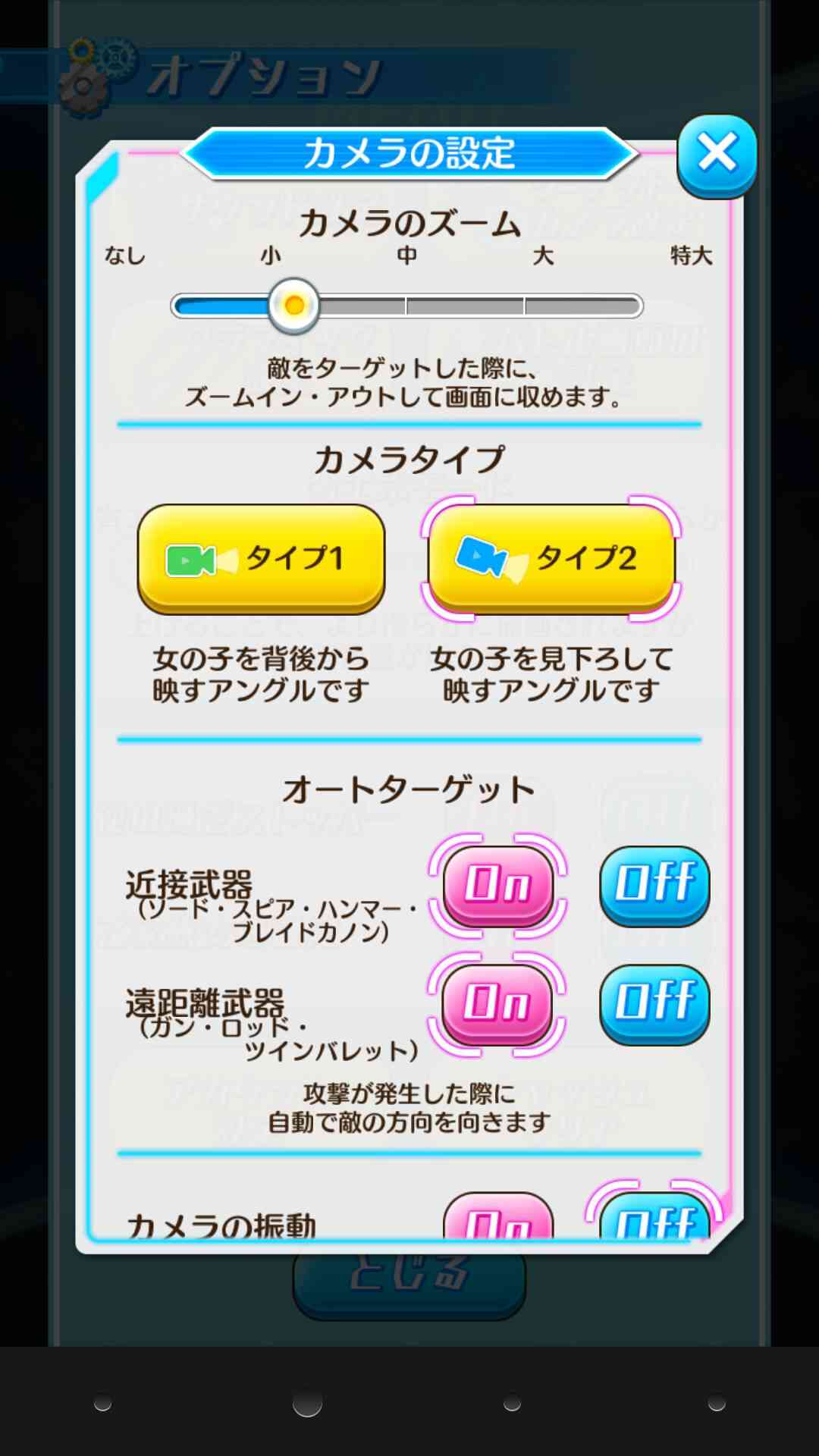Viewport: 819px width, 1456px height.
Task: Tap the camera zoom slider handle
Action: [294, 306]
